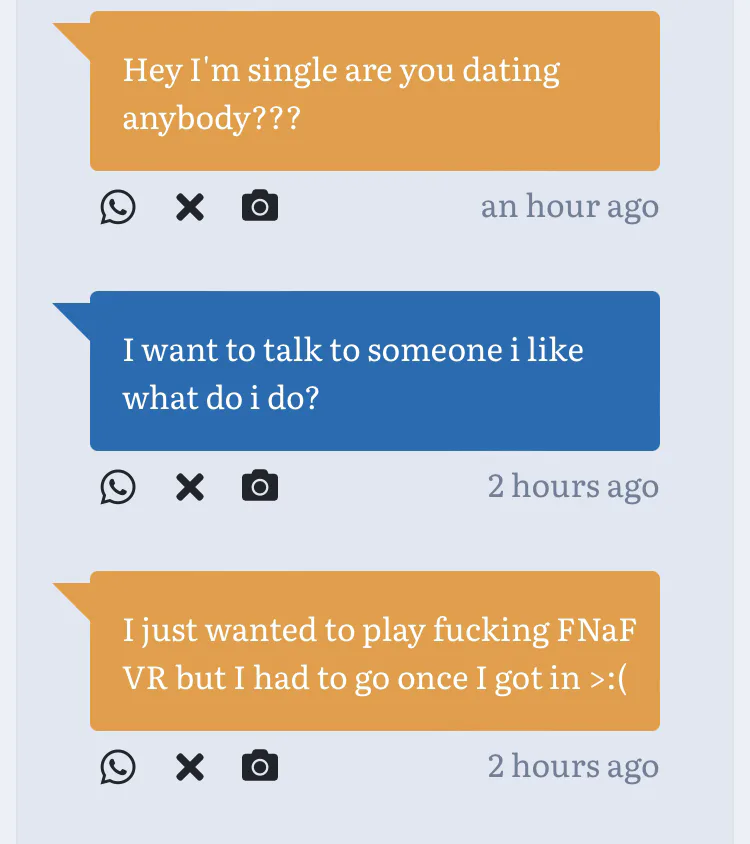Share the 'dating anybody' message via WhatsApp
Image resolution: width=750 pixels, height=844 pixels.
pos(118,207)
